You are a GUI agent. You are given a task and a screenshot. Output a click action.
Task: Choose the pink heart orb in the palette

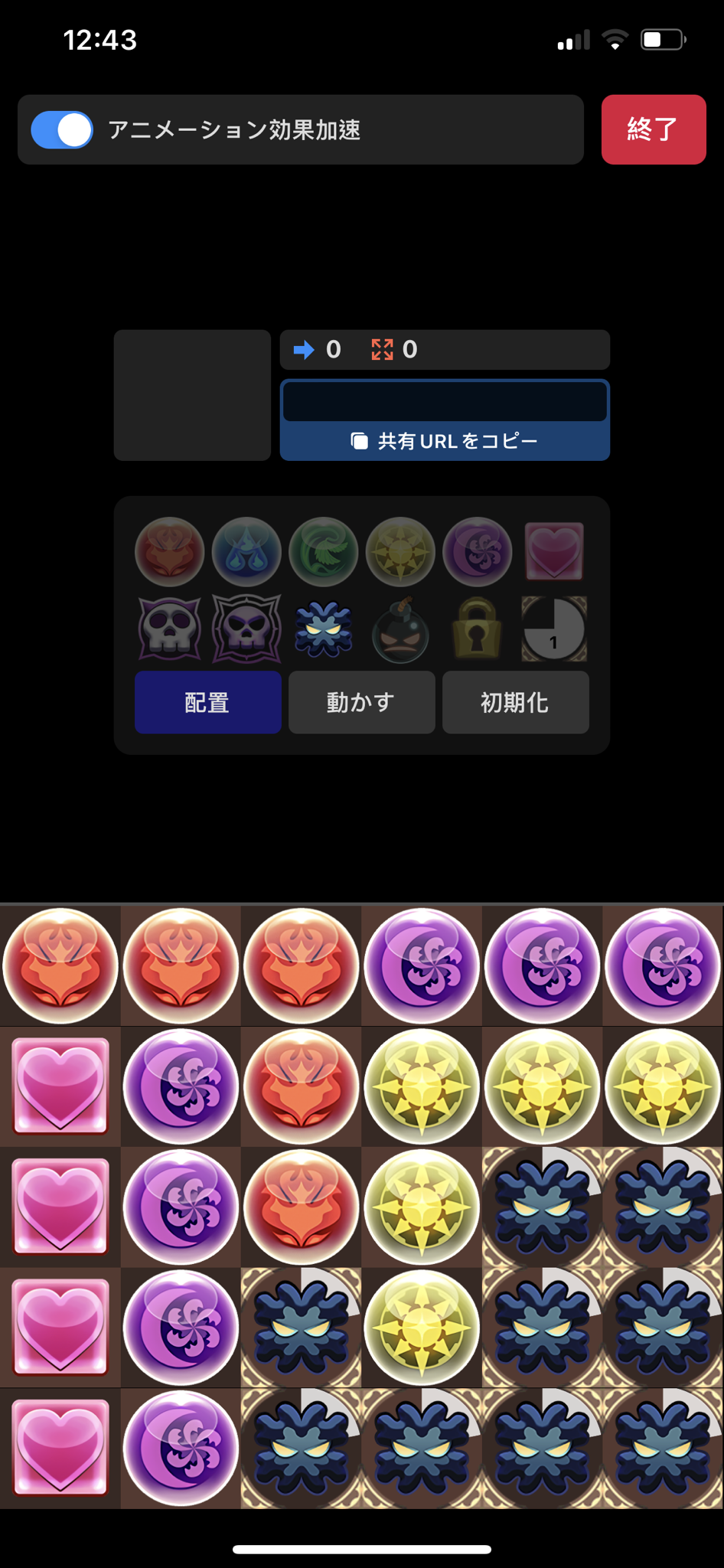[554, 551]
